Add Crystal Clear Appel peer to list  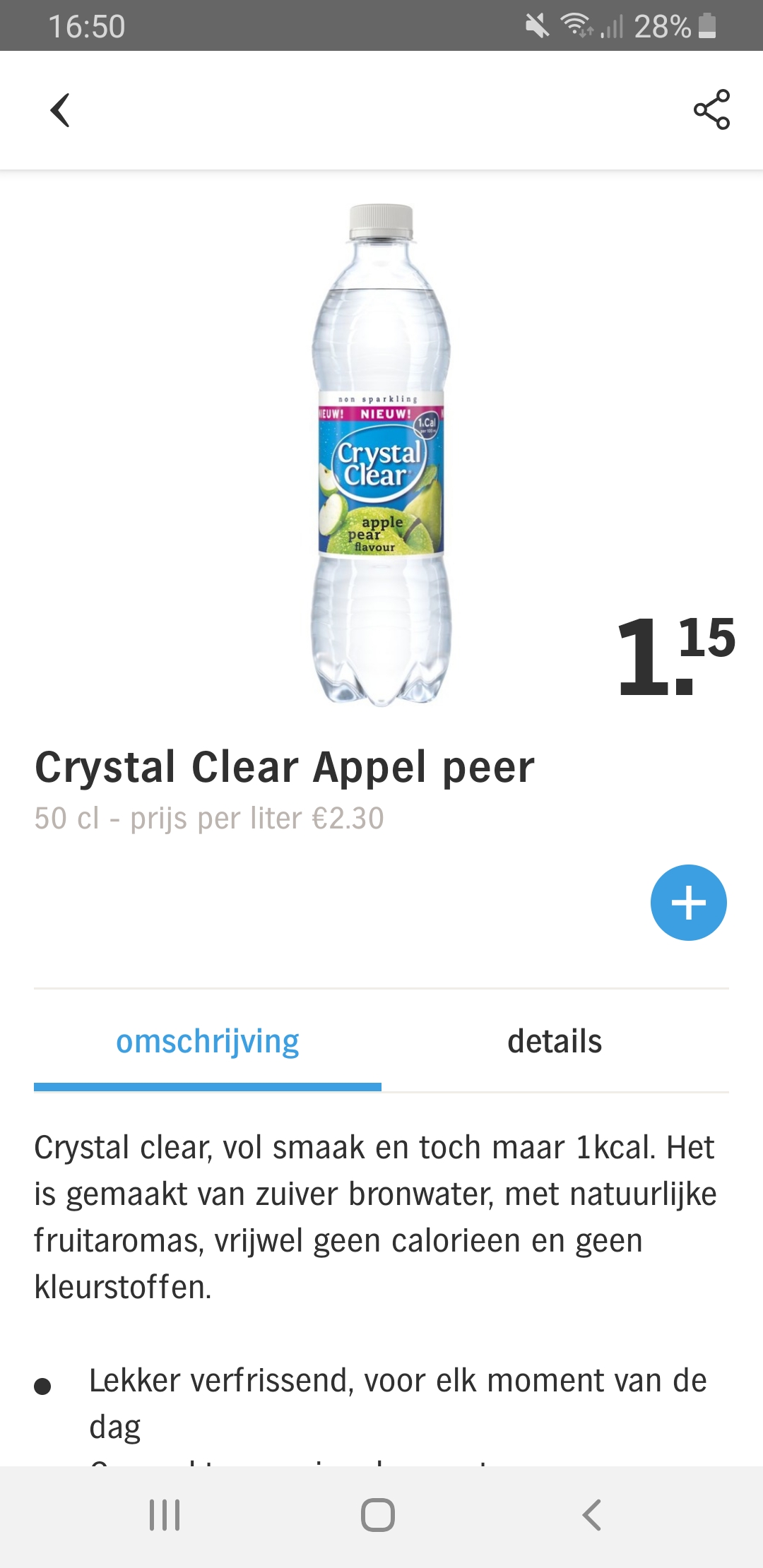click(688, 902)
